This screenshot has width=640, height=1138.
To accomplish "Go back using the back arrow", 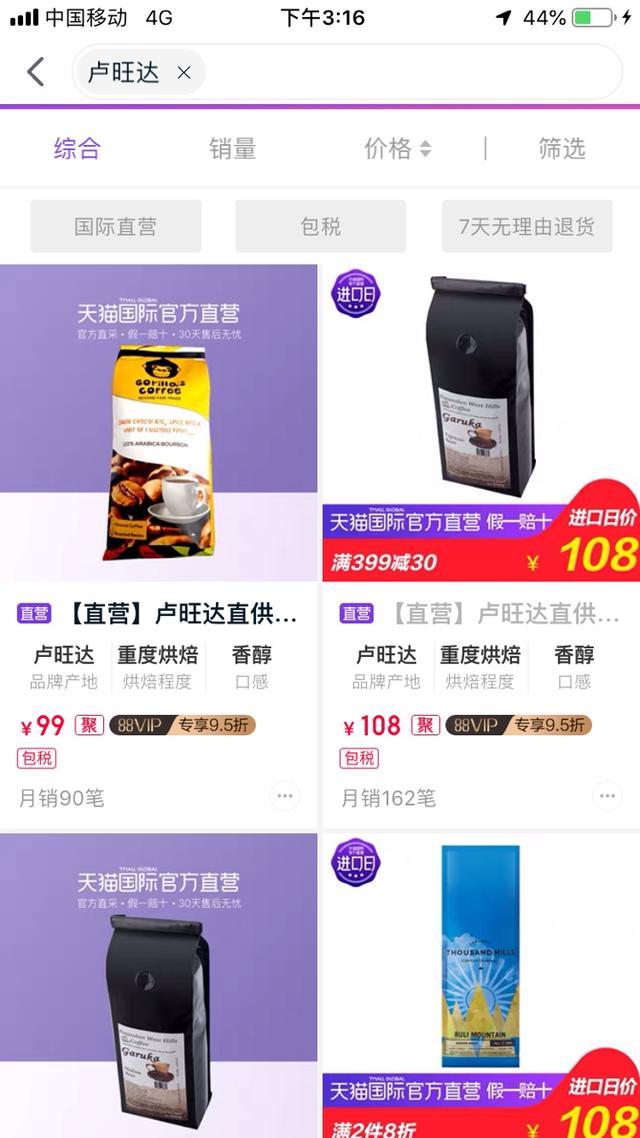I will pos(36,72).
